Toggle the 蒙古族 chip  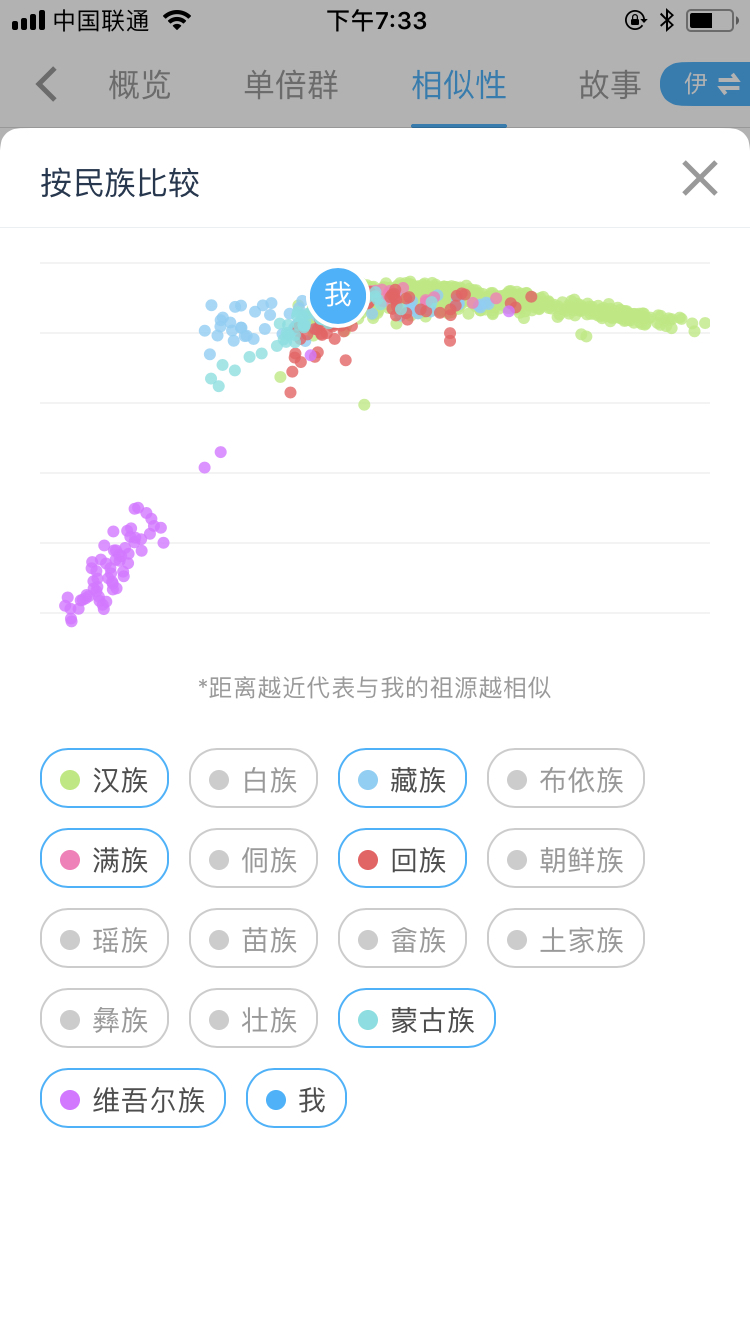pos(417,1018)
